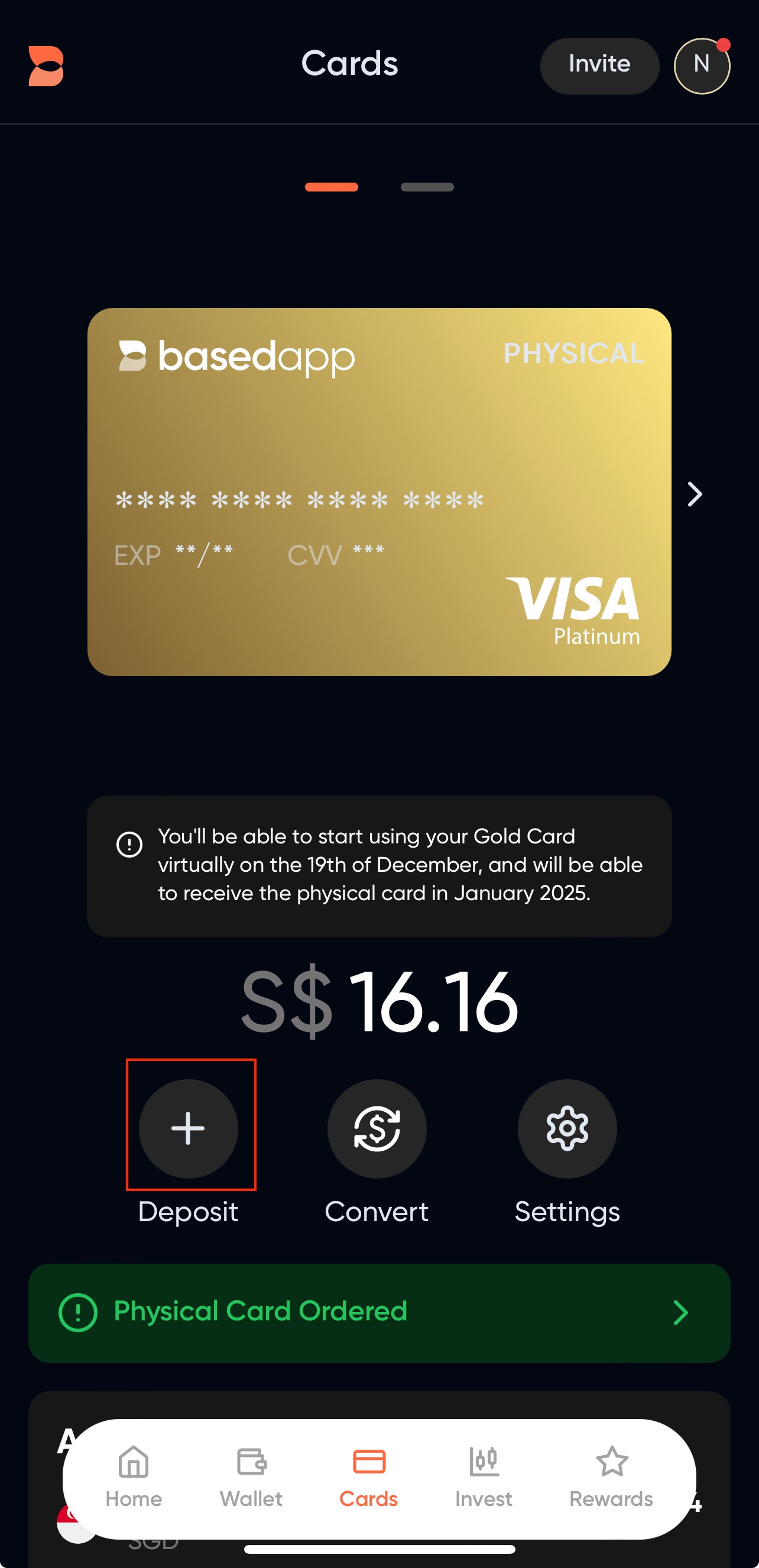Open the profile avatar N
The image size is (759, 1568).
(701, 66)
